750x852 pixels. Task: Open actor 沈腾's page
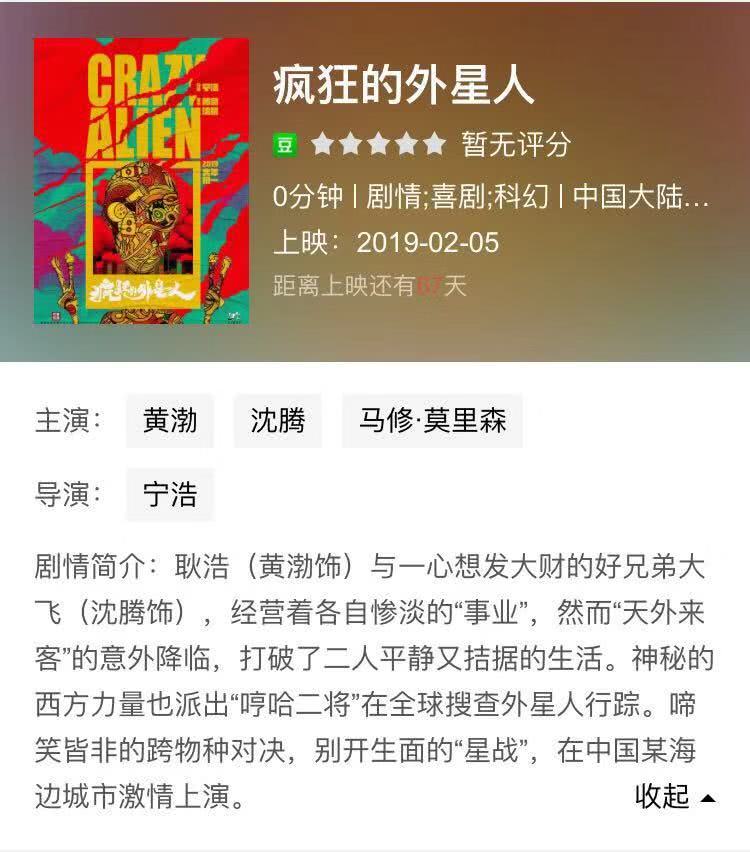tap(277, 420)
